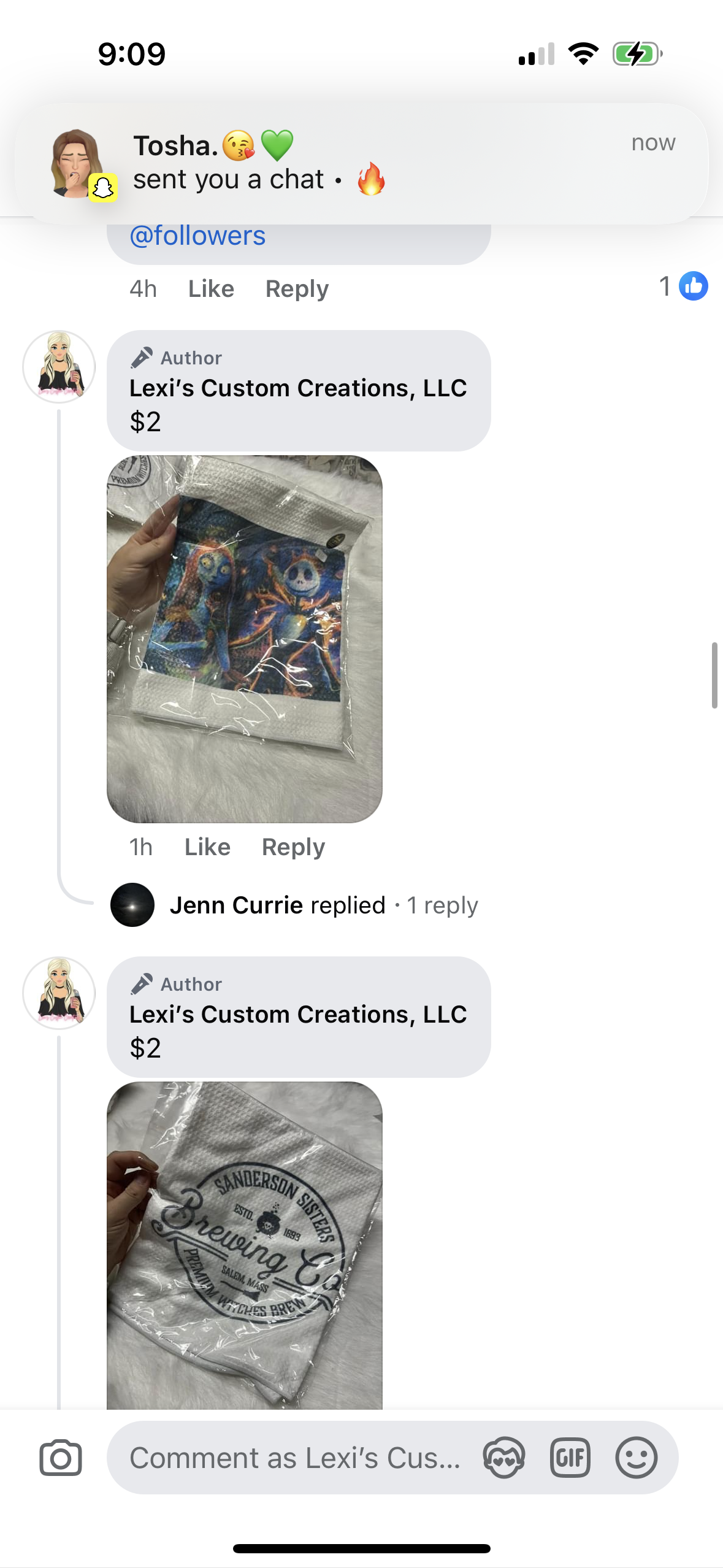The width and height of the screenshot is (723, 1568).
Task: Reply to the 4h-old @followers comment
Action: coord(297,289)
